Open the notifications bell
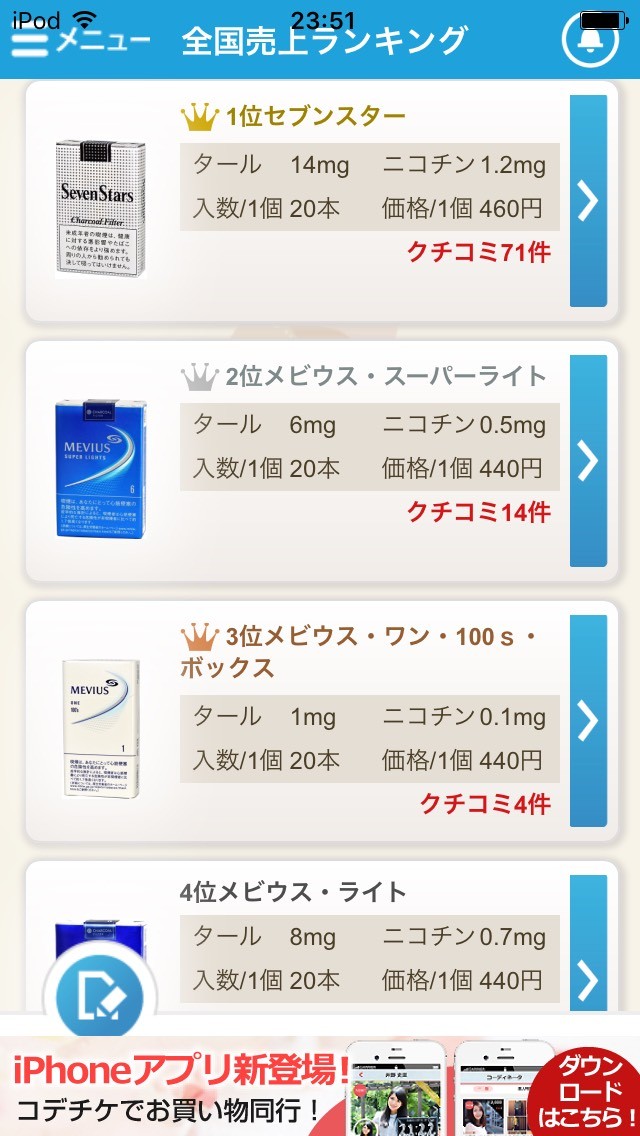Screen dimensions: 640x1136 (591, 40)
